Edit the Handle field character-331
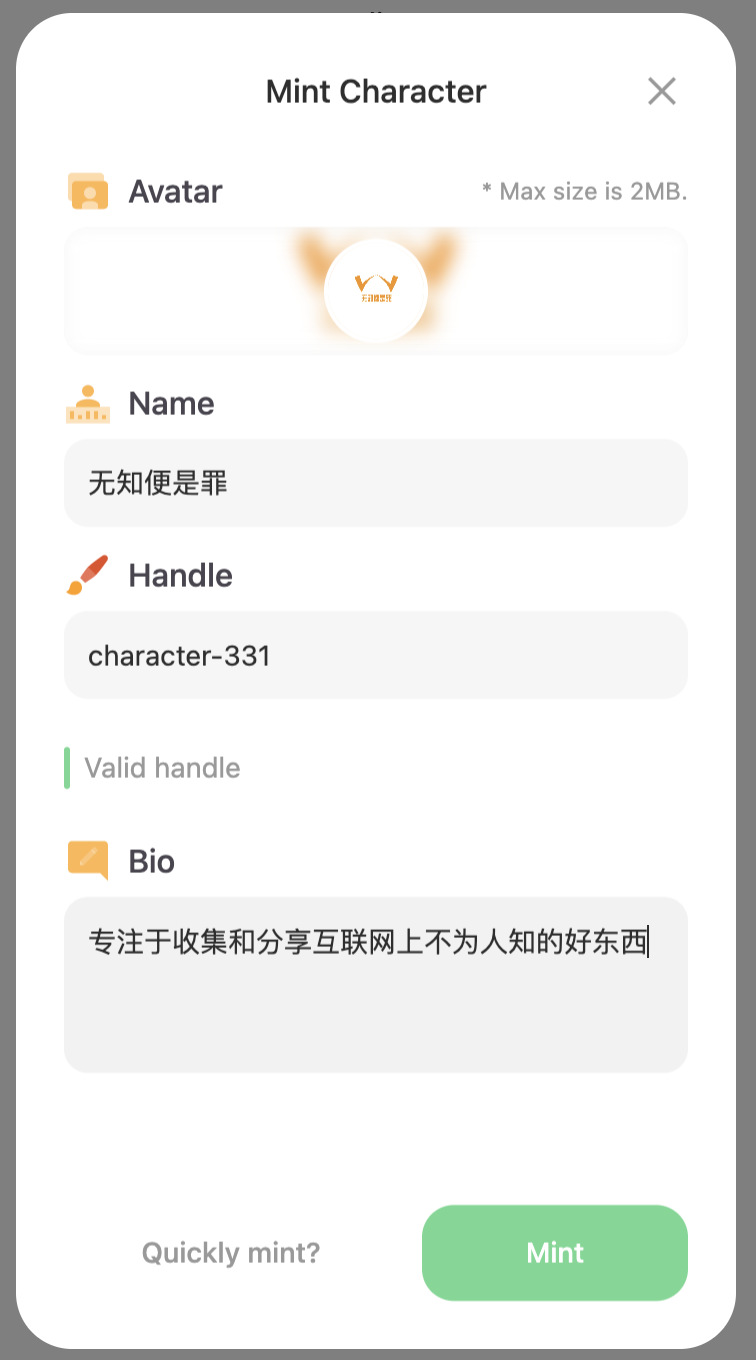756x1360 pixels. [x=376, y=655]
